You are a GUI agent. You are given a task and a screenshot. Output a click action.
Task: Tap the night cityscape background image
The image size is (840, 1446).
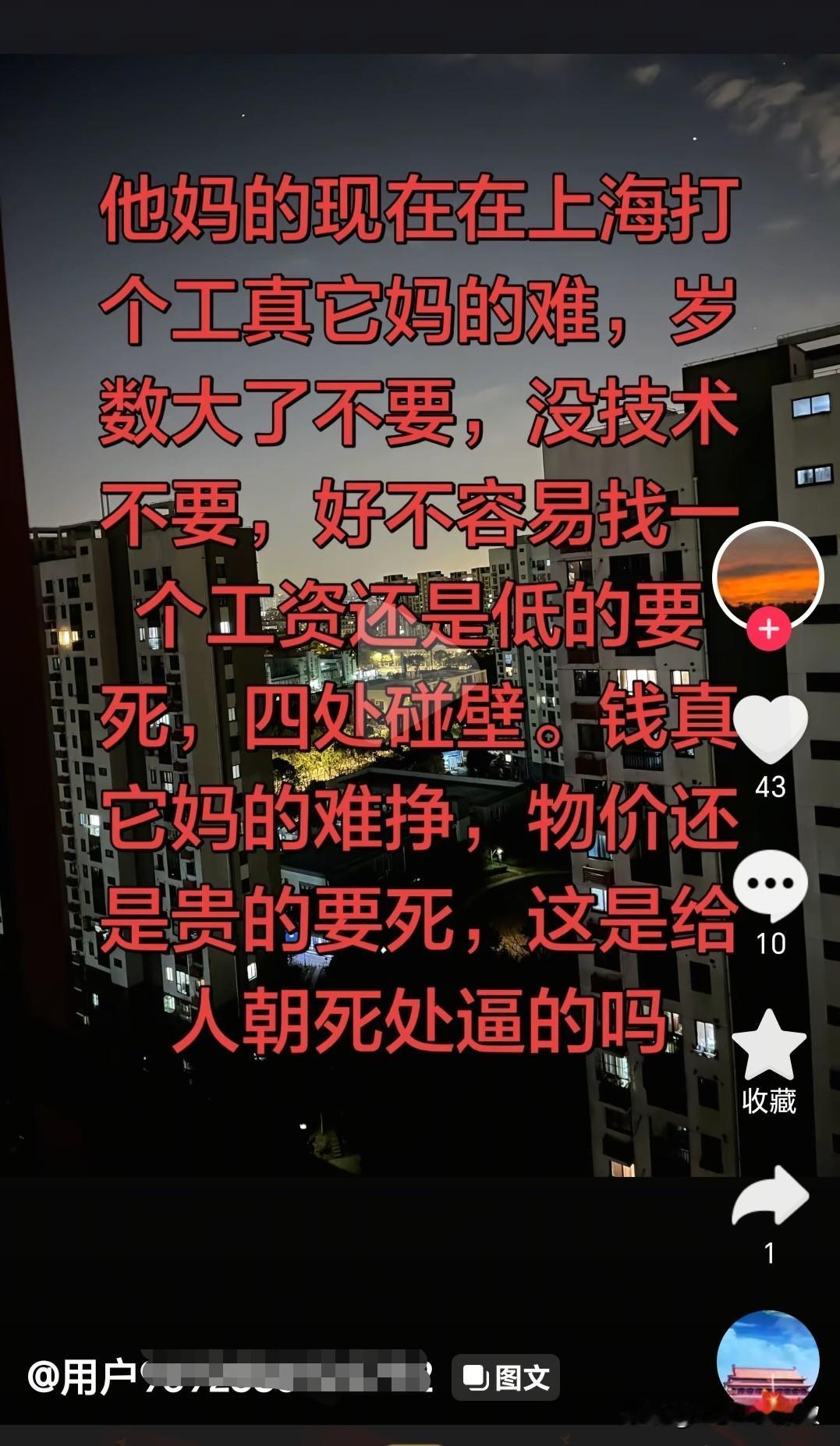351,1131
